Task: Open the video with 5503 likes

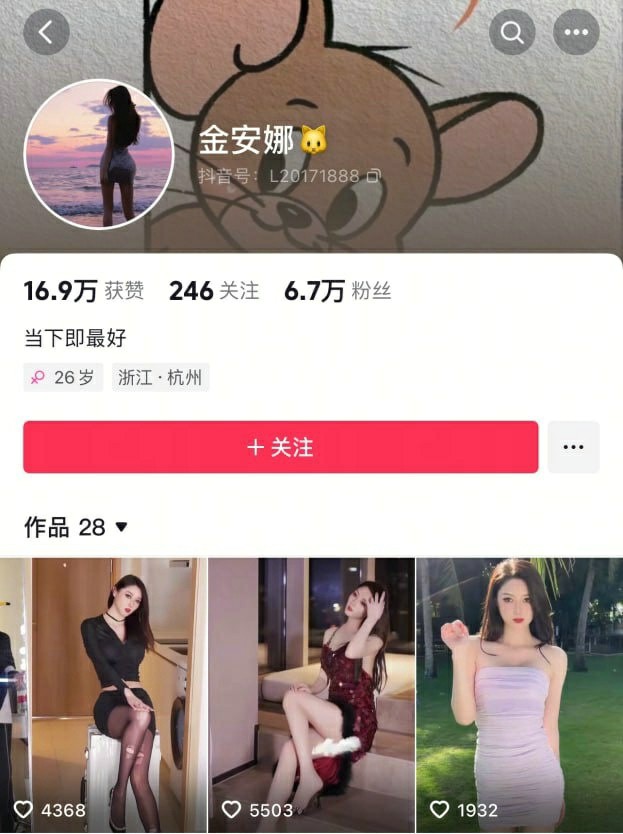Action: coord(311,690)
